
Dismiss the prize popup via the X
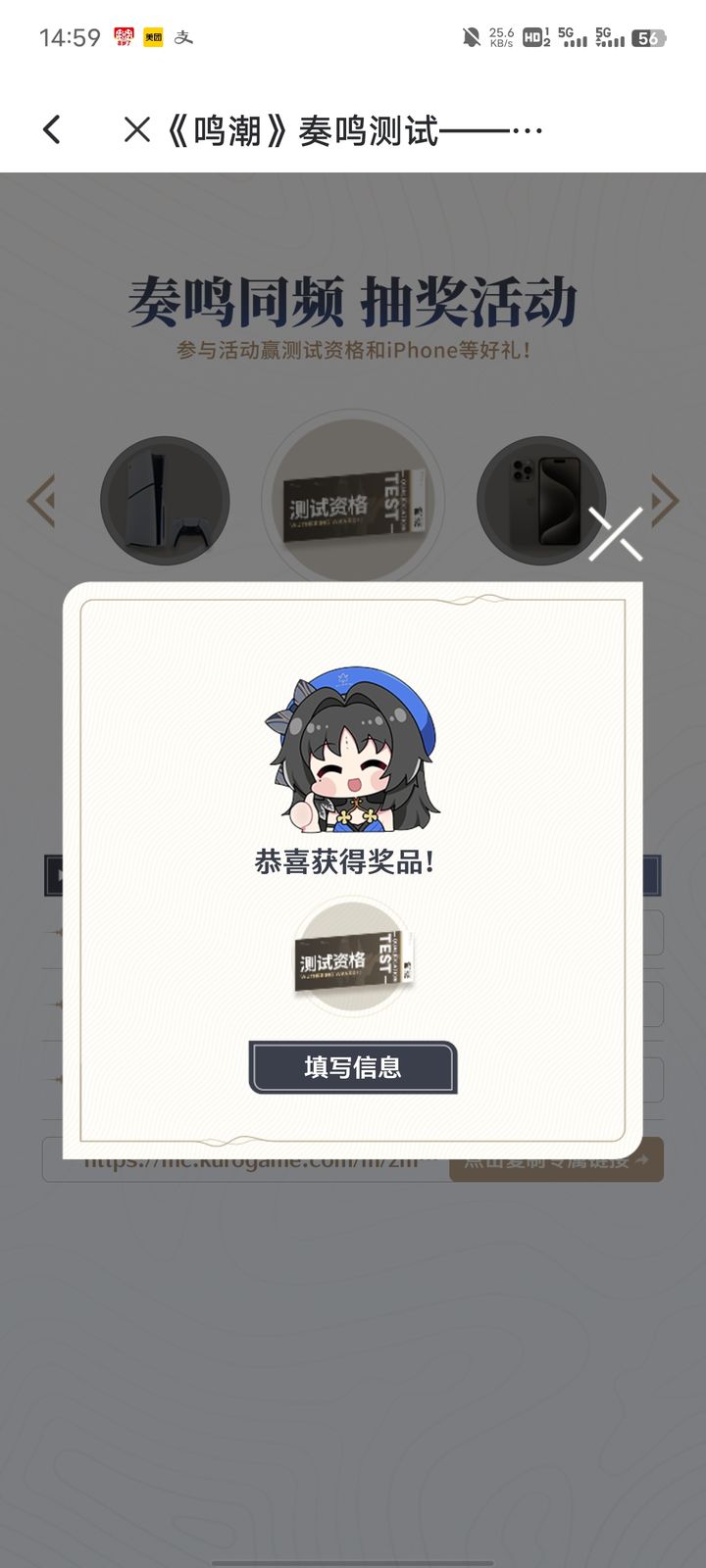pos(616,534)
